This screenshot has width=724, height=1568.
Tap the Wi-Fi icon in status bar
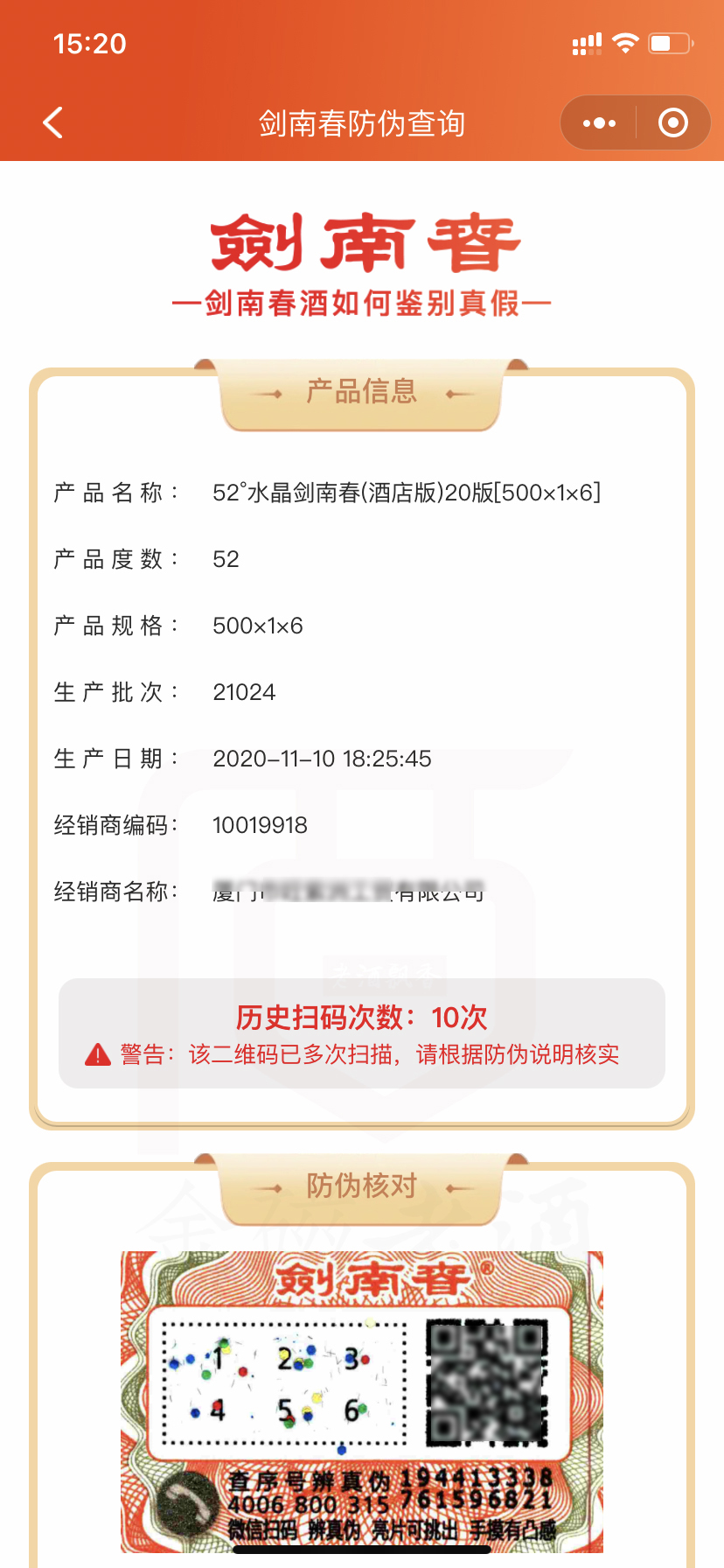click(x=626, y=42)
